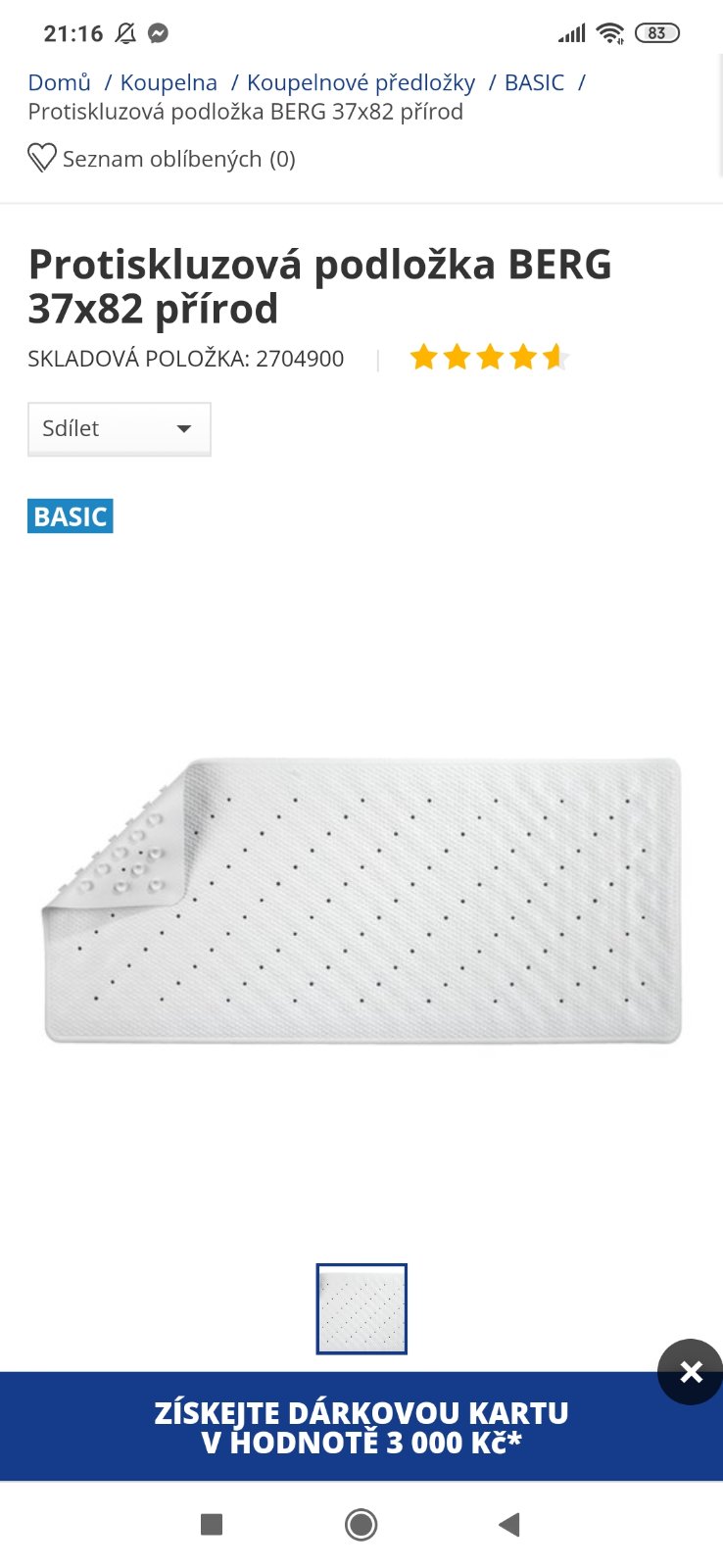The image size is (723, 1568).
Task: Open the large bath mat product image
Action: [361, 900]
